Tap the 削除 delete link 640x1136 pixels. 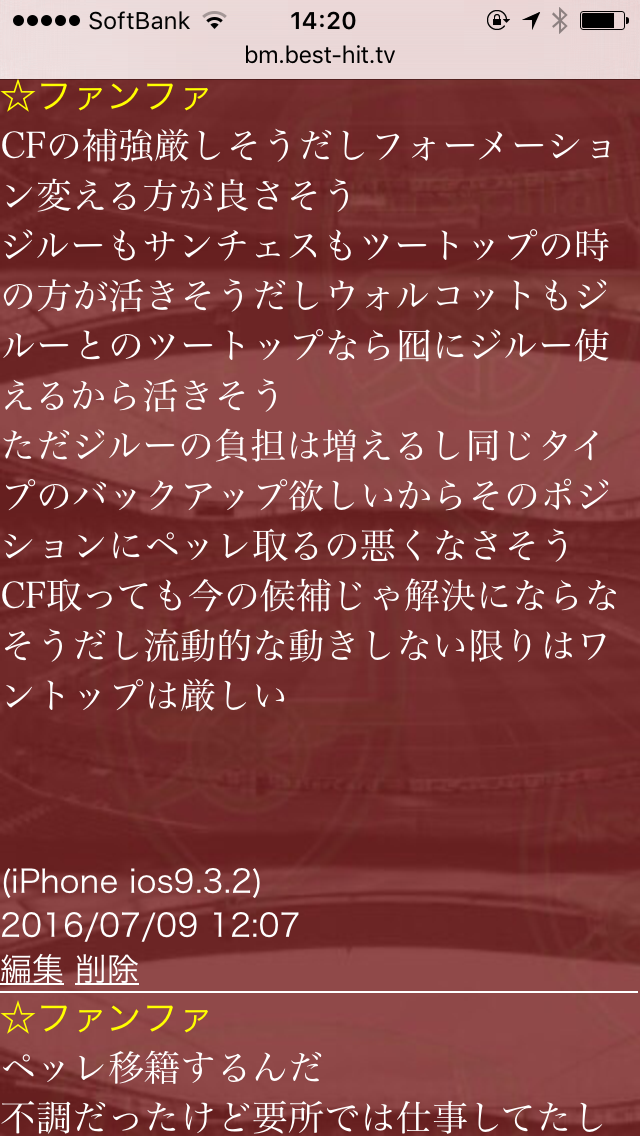click(x=107, y=970)
